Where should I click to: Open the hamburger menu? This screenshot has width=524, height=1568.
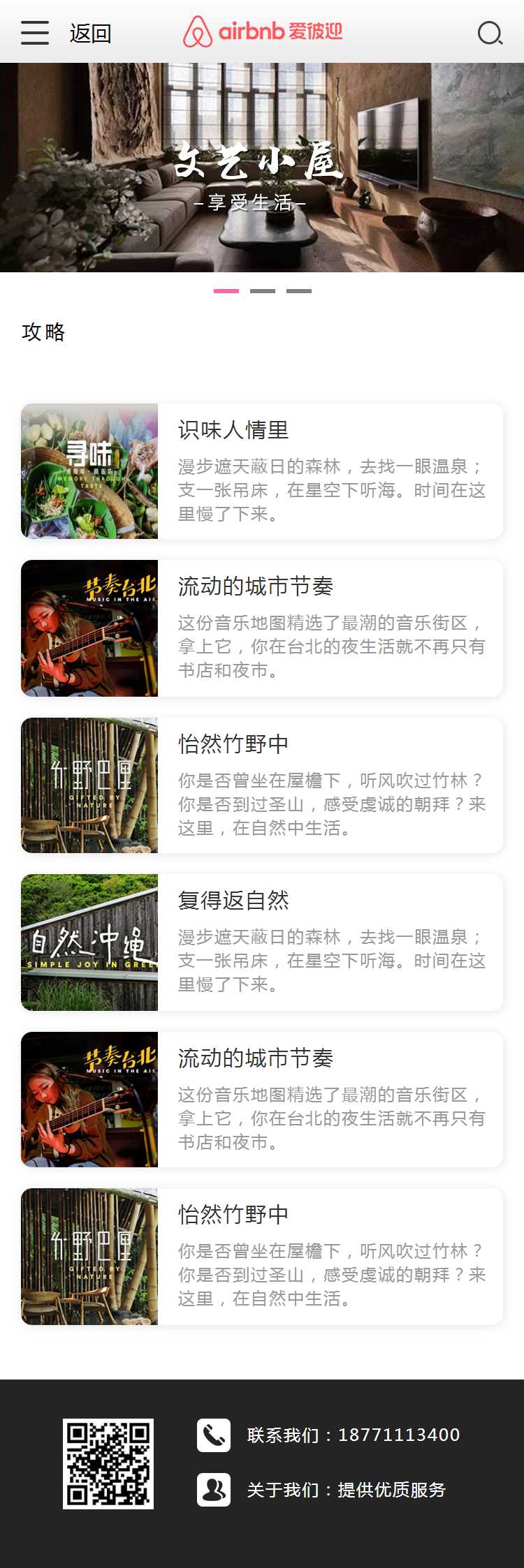point(35,33)
